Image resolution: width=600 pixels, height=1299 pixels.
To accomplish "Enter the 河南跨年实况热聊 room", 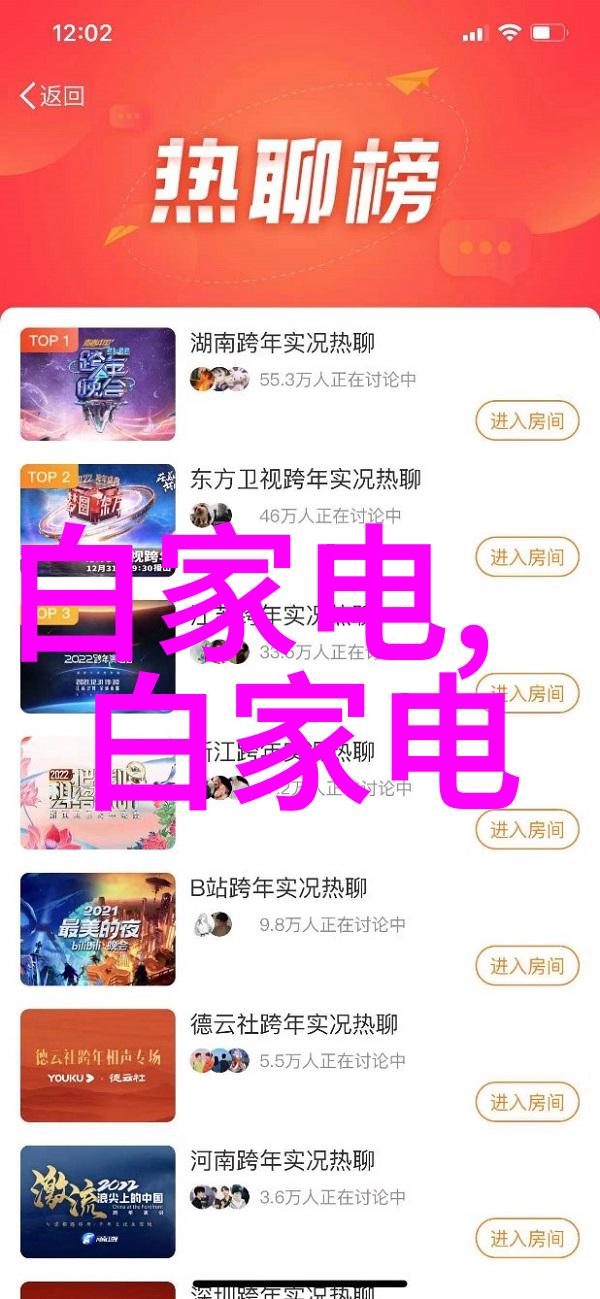I will click(x=527, y=1238).
